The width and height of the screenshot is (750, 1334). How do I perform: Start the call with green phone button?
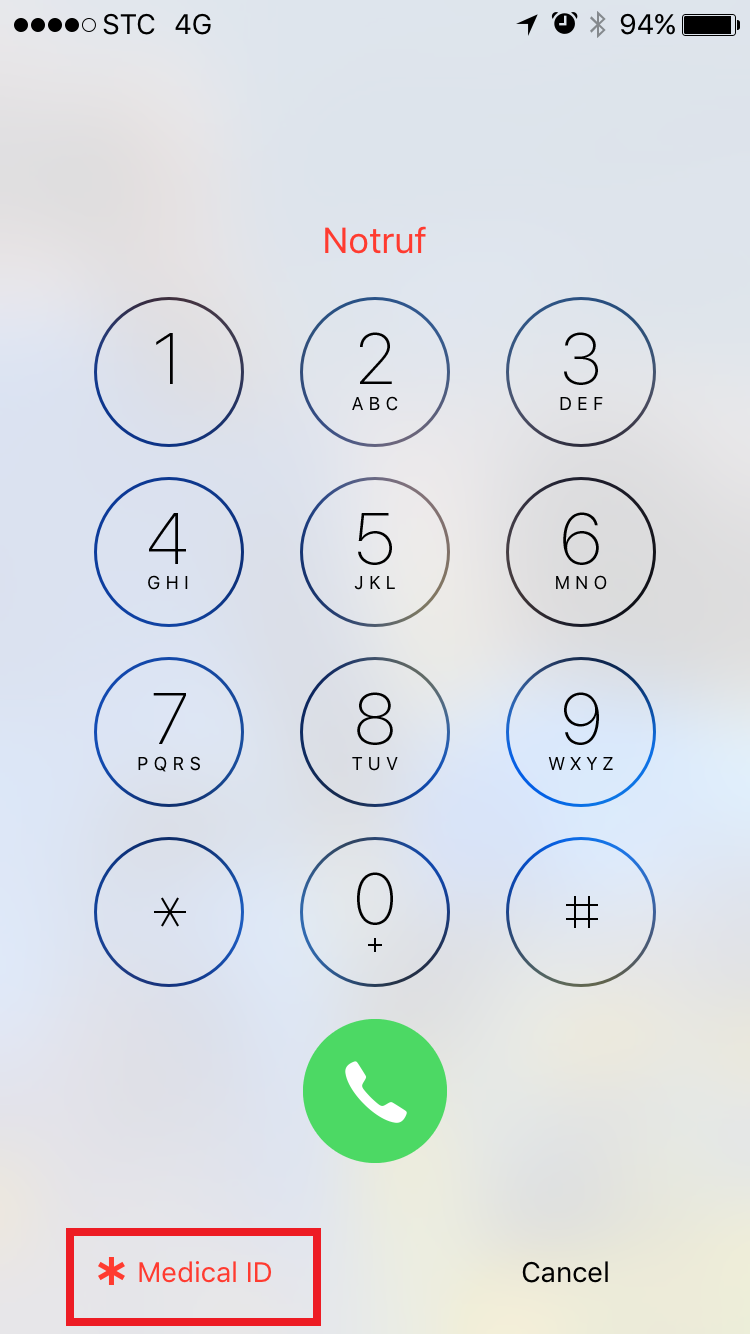[375, 1091]
